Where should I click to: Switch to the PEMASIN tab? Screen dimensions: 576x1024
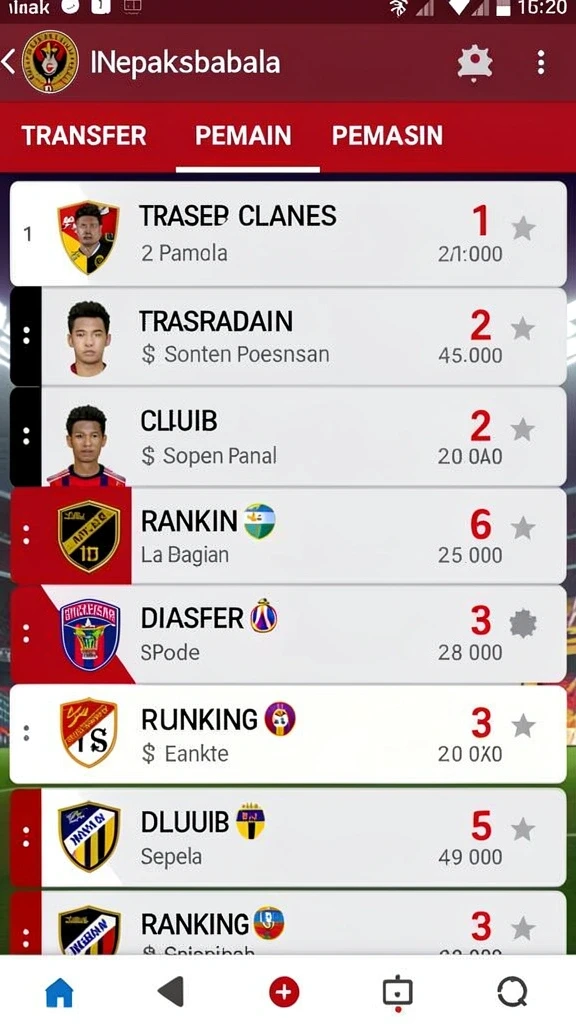coord(387,135)
